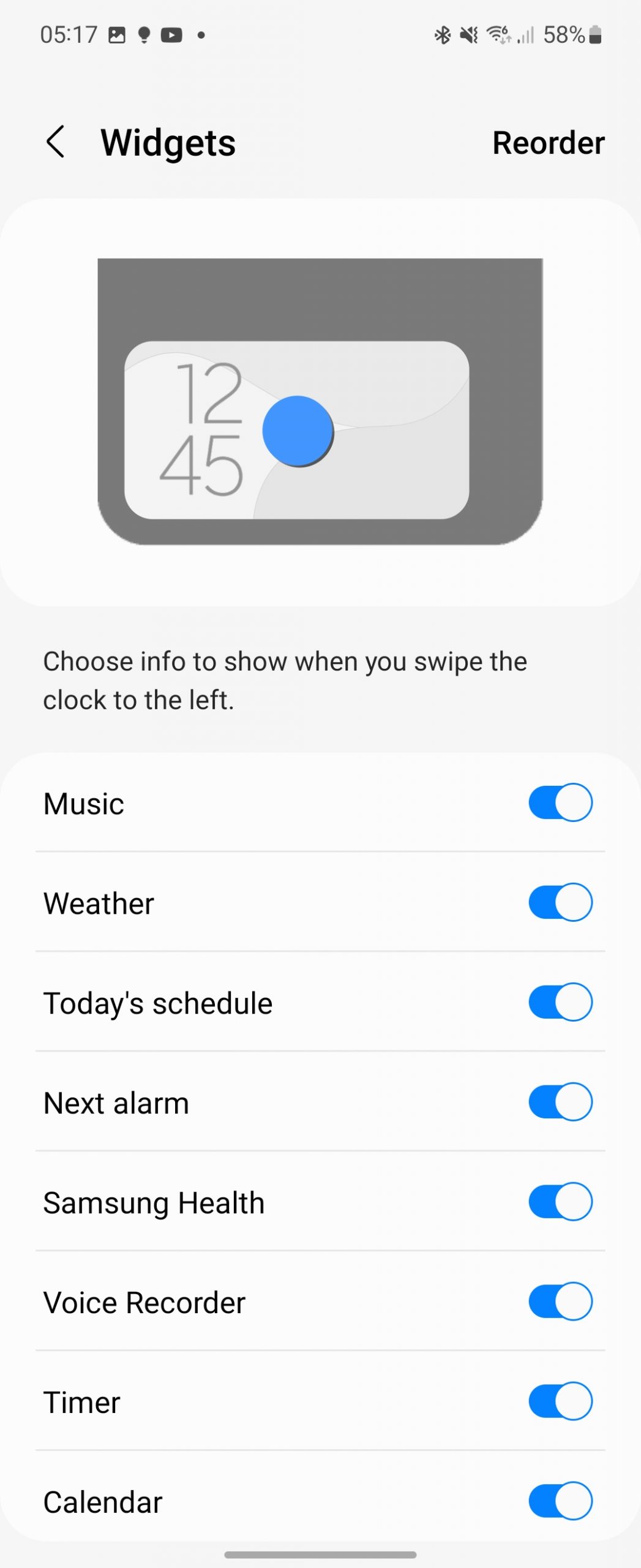Screen dimensions: 641x1568
Task: Open the Reorder option
Action: click(x=548, y=143)
